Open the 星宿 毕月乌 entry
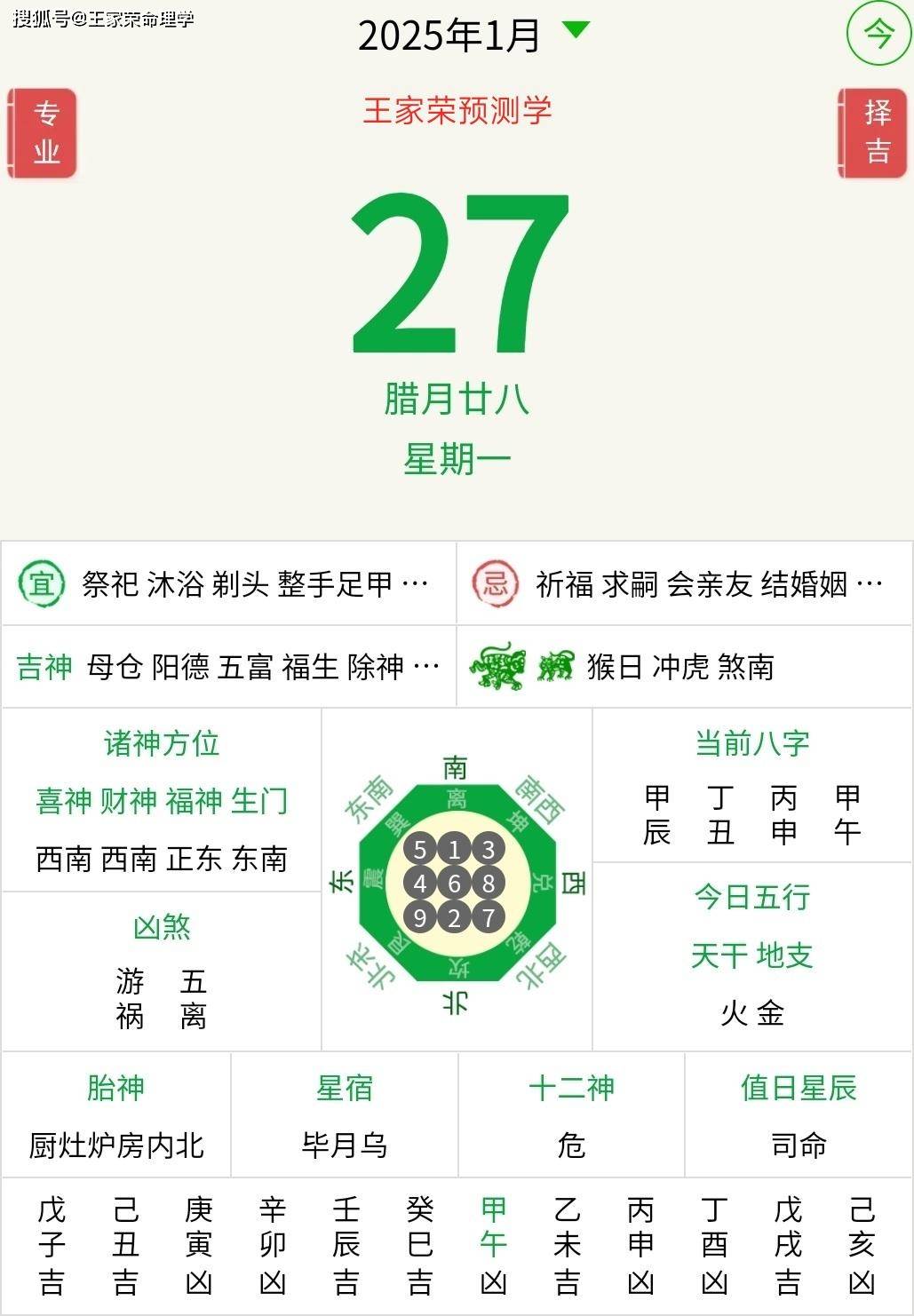Screen dimensions: 914x1316 (x=345, y=1116)
